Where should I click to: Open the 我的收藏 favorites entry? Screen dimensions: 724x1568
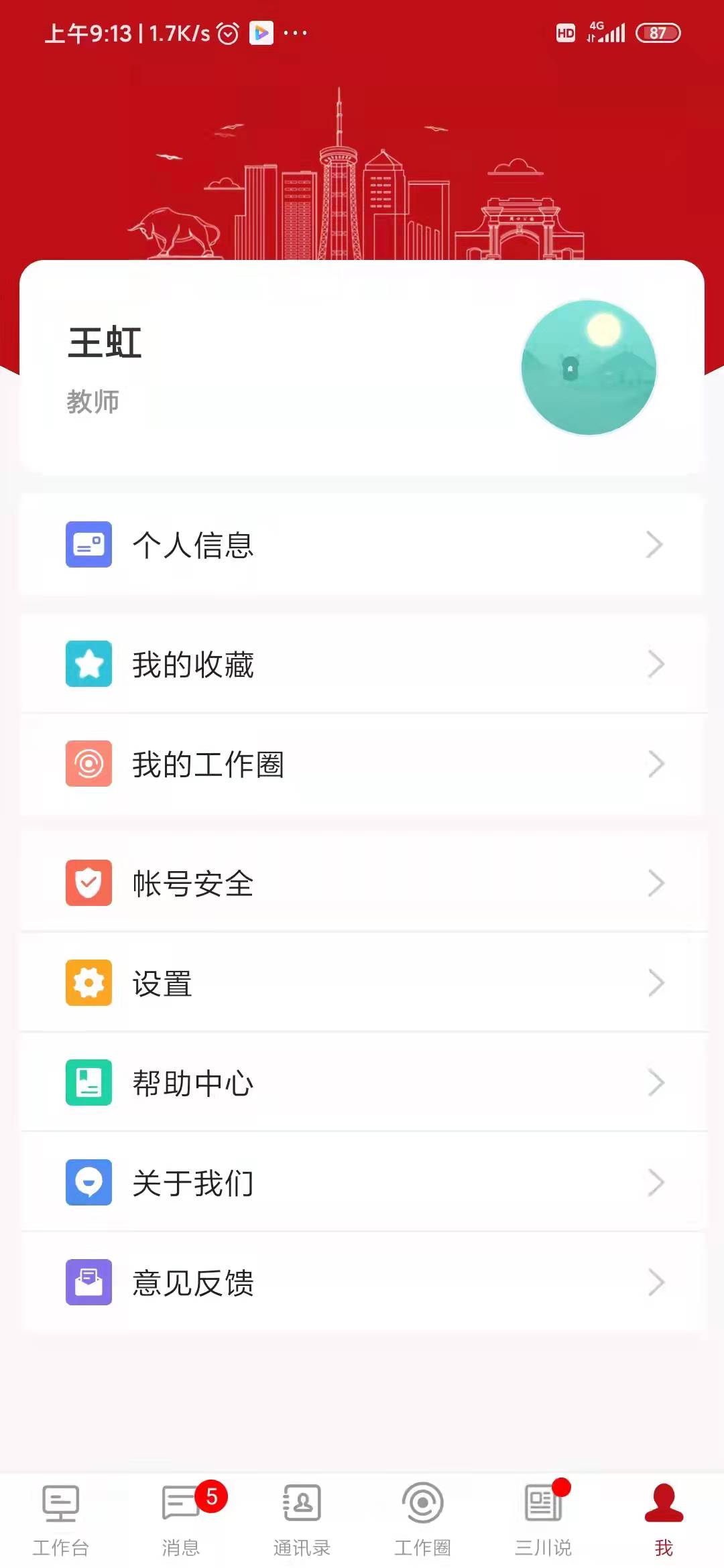click(x=194, y=663)
